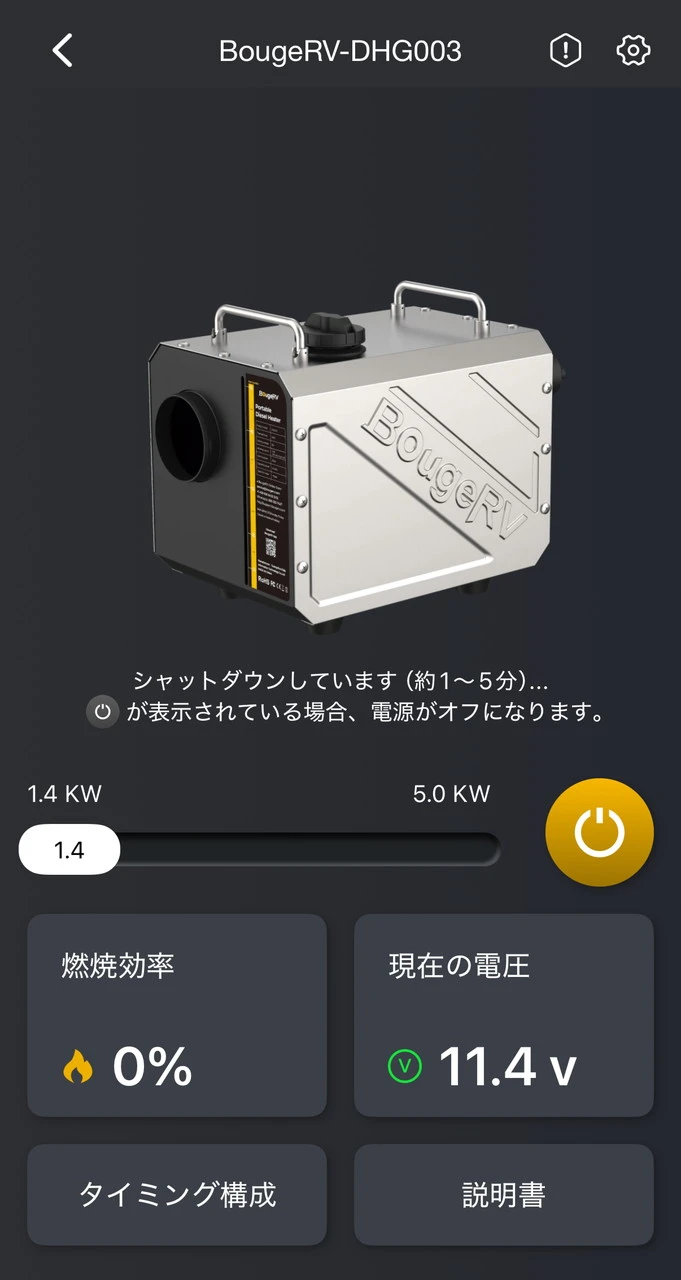Image resolution: width=681 pixels, height=1280 pixels.
Task: Open the 説明書 manual
Action: pyautogui.click(x=504, y=1194)
